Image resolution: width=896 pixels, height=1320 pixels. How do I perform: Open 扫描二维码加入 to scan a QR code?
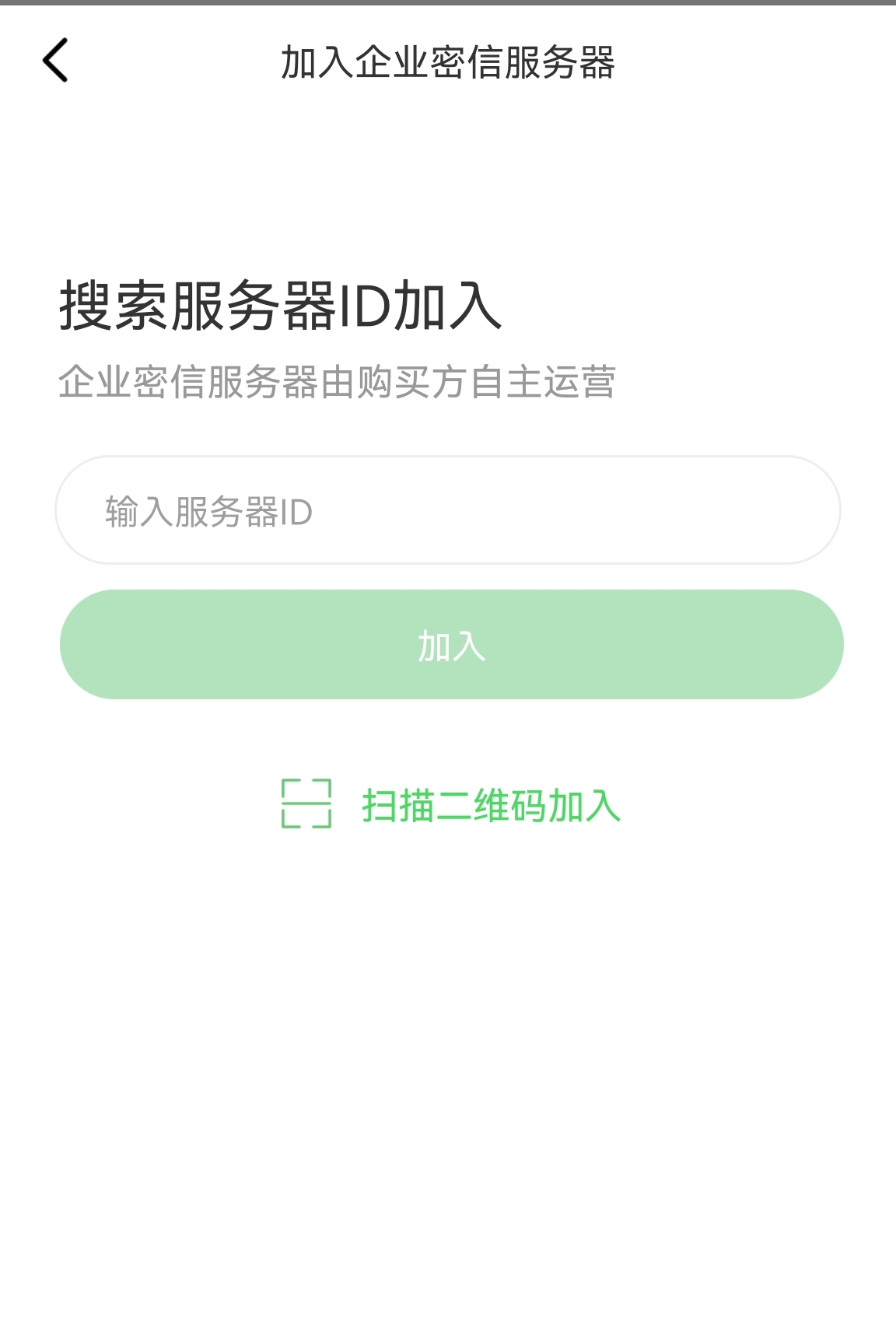492,807
